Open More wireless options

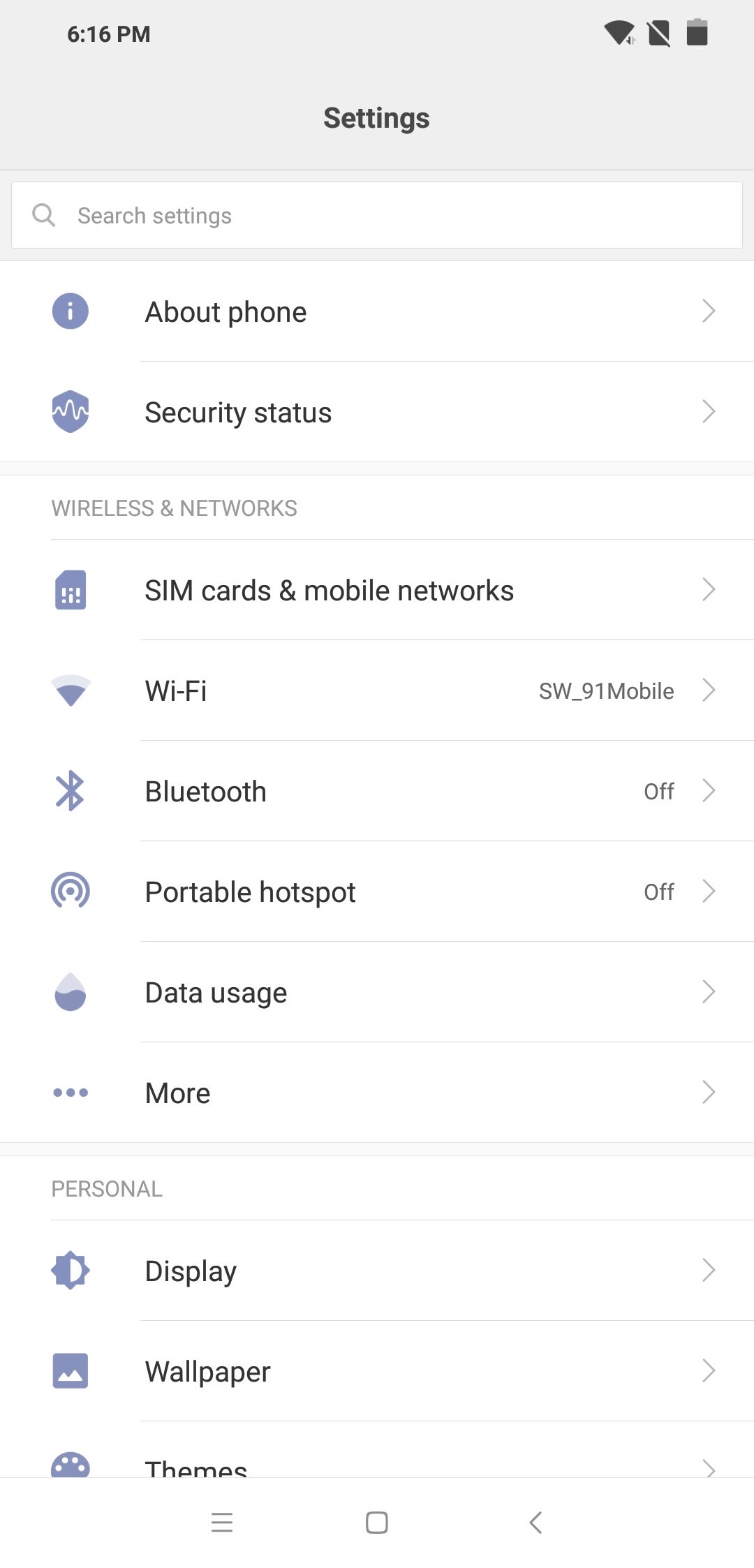(x=377, y=1093)
